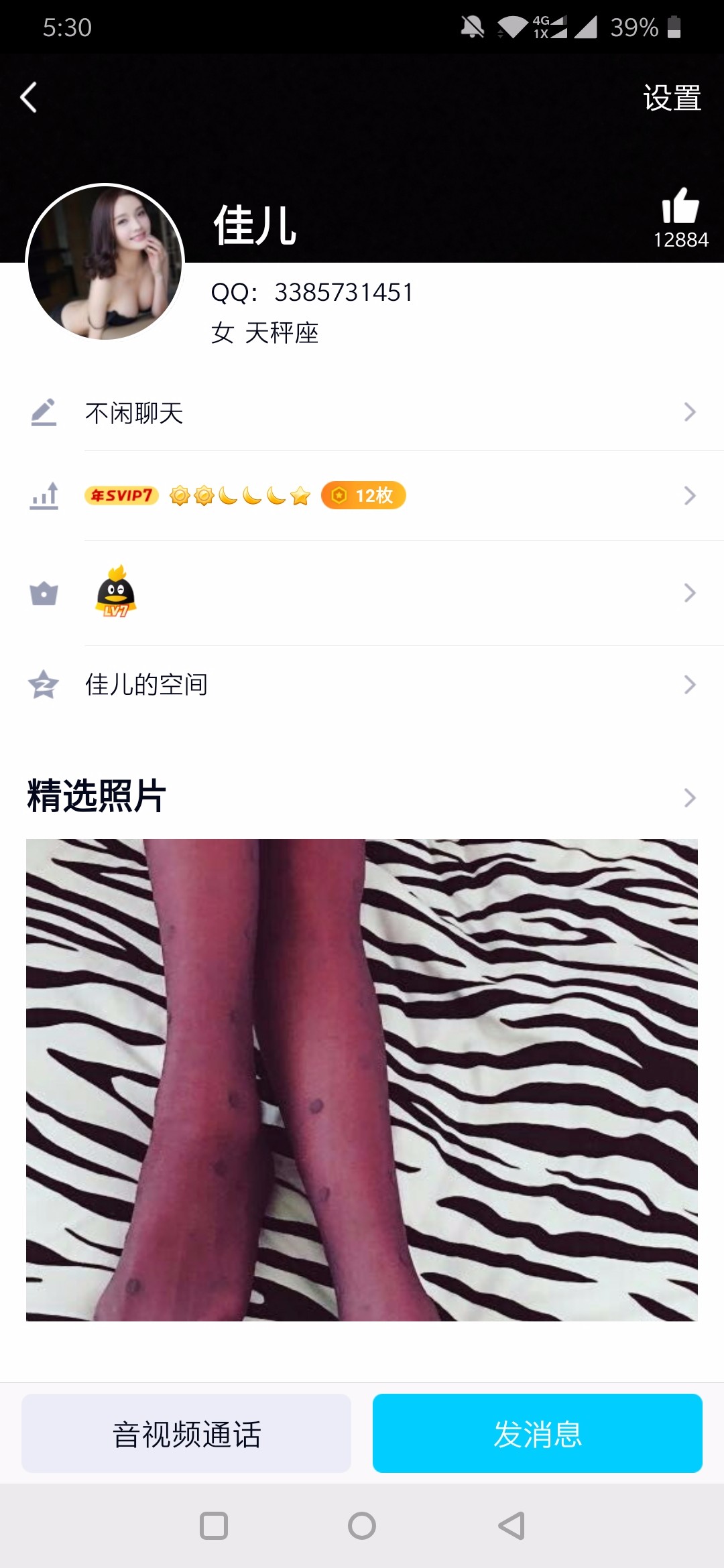Image resolution: width=724 pixels, height=1568 pixels.
Task: Expand 精选照片 with its arrow
Action: pyautogui.click(x=690, y=797)
